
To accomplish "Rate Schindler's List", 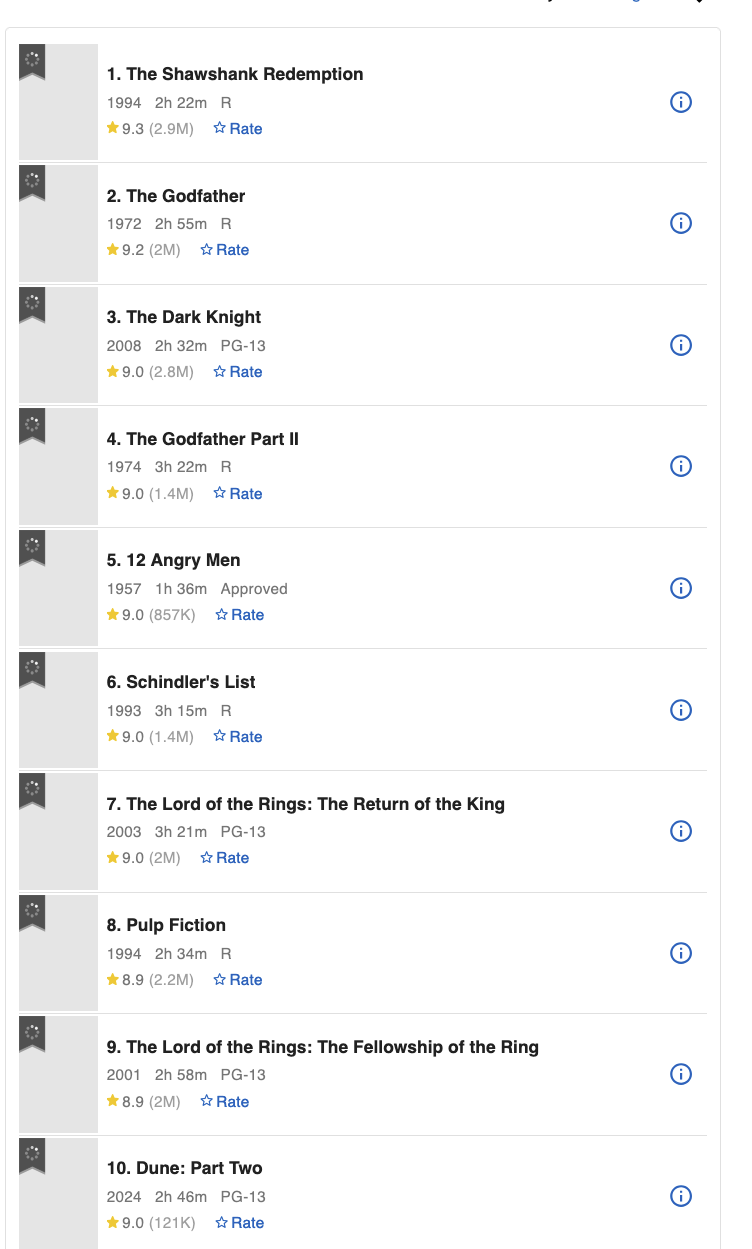I will pos(238,737).
